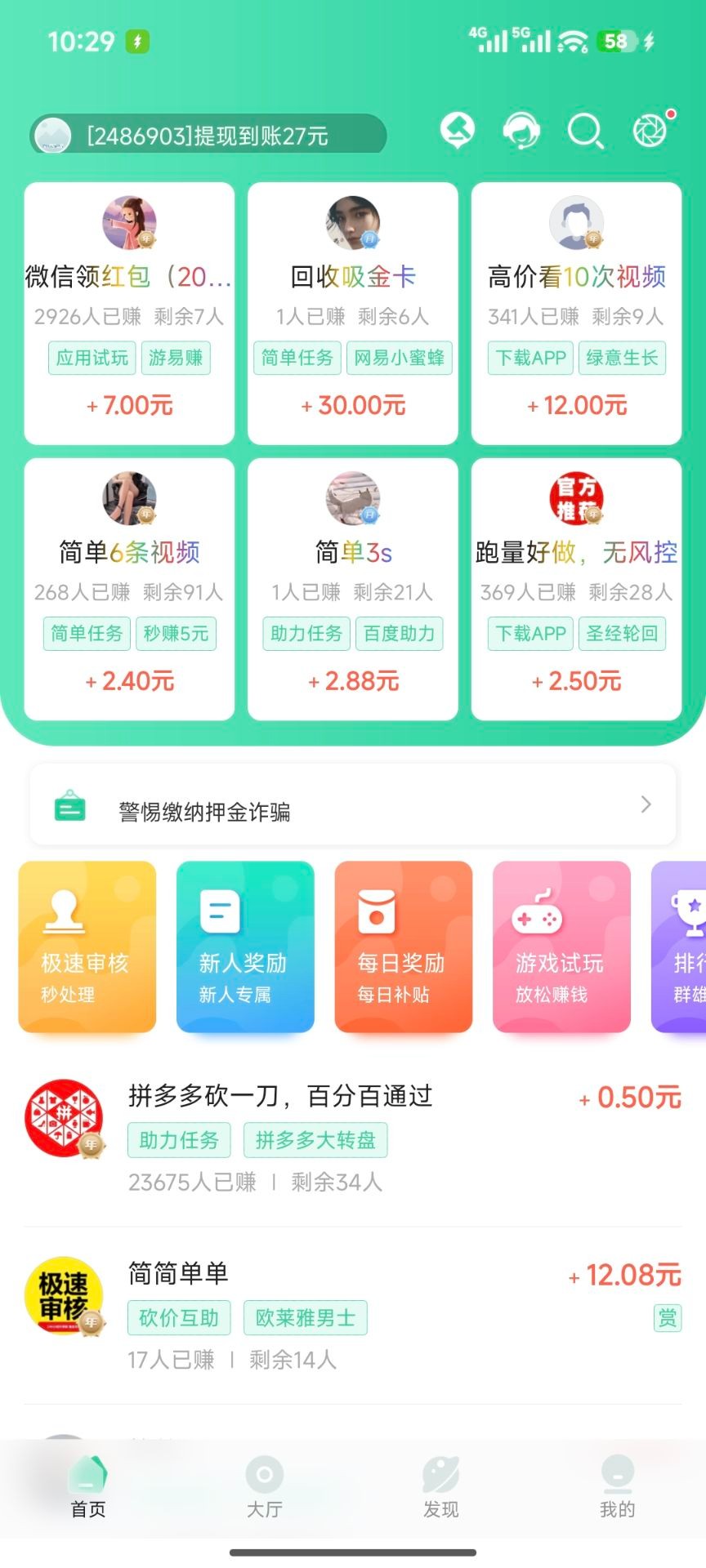706x1568 pixels.
Task: Expand the anti-scam notice via its chevron
Action: pyautogui.click(x=646, y=805)
